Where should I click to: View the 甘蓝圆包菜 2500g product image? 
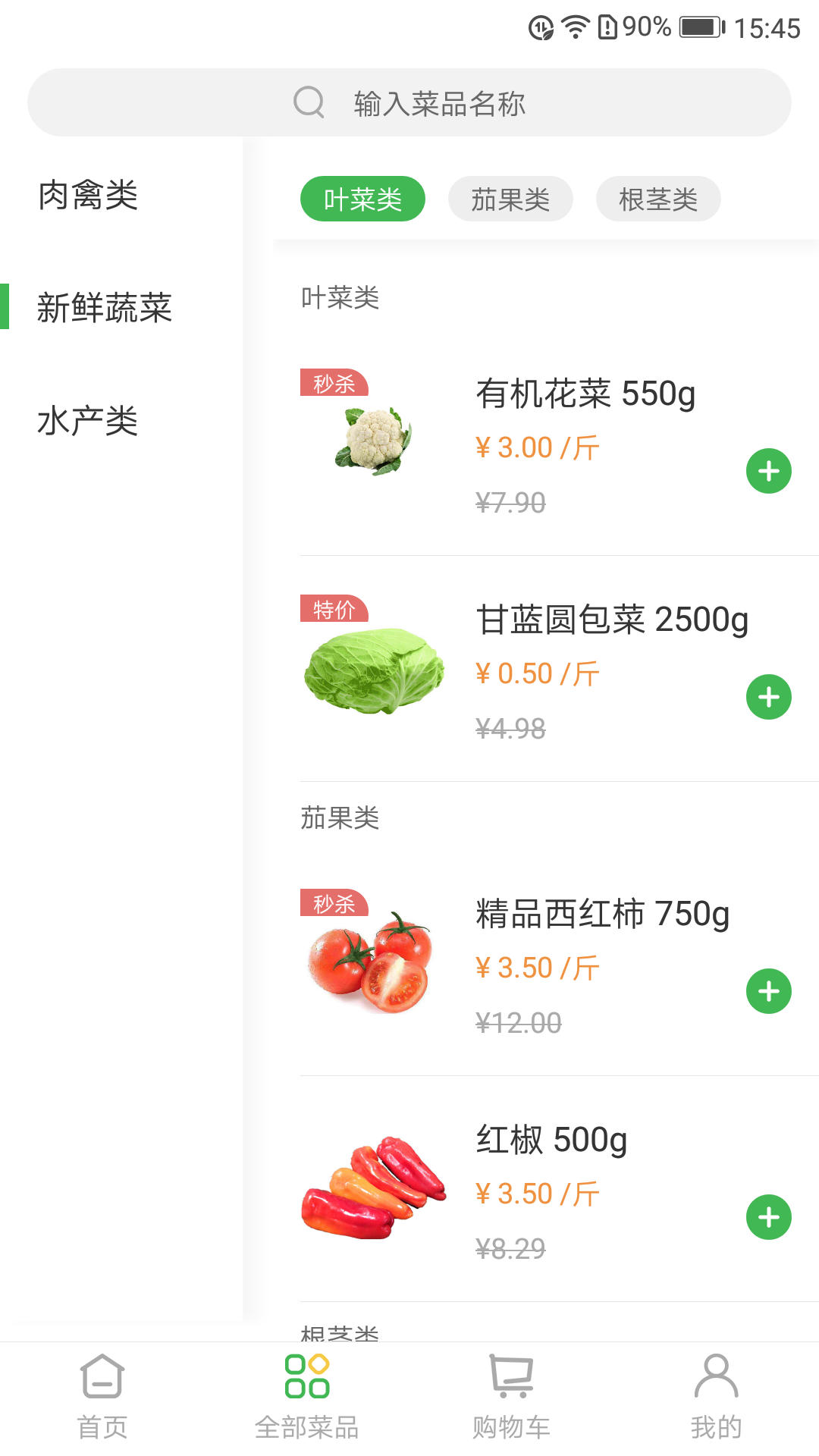pyautogui.click(x=374, y=669)
